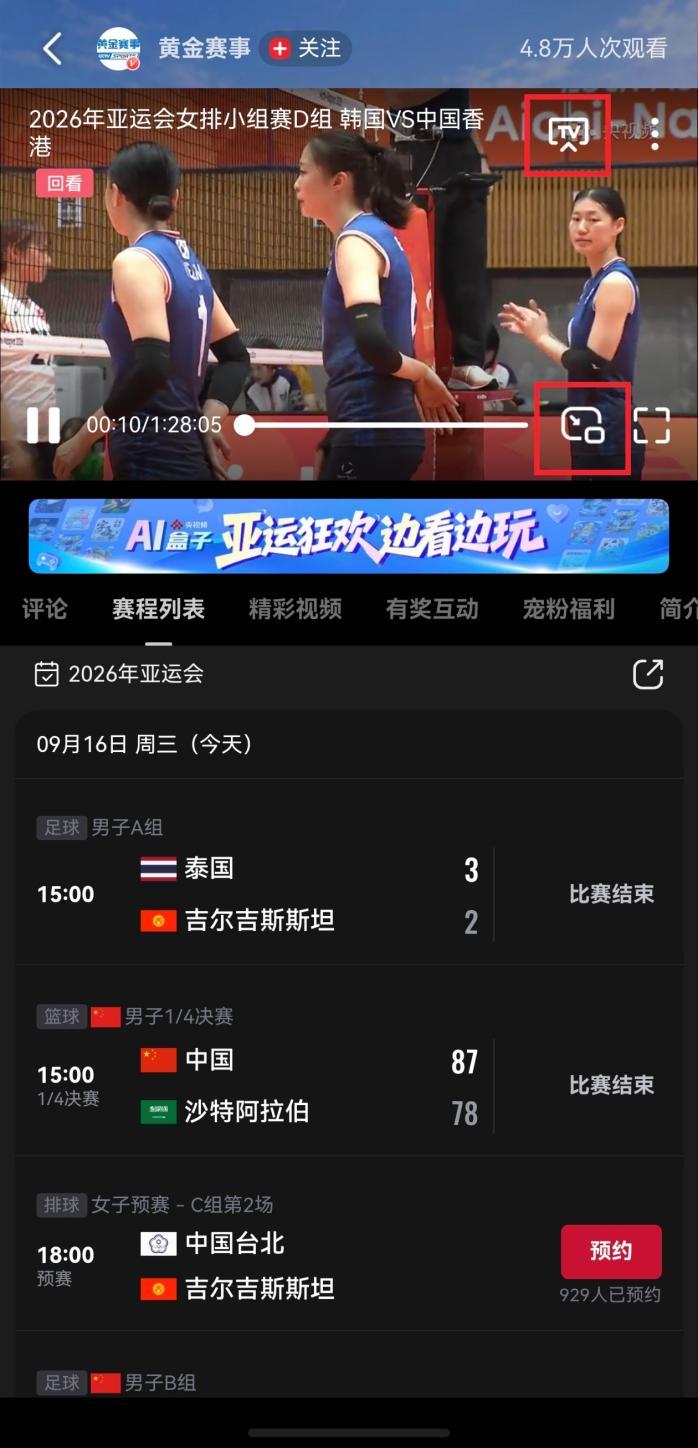Enter fullscreen video mode

pyautogui.click(x=651, y=426)
